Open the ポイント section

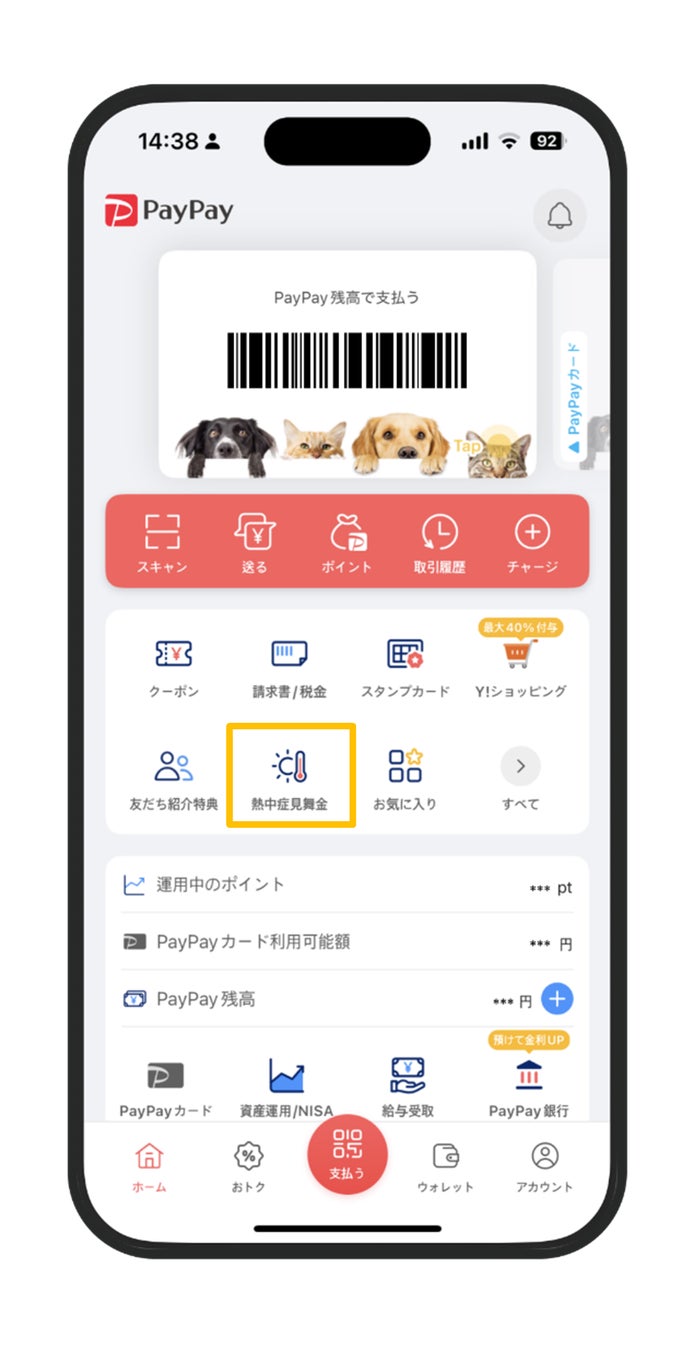pos(347,543)
